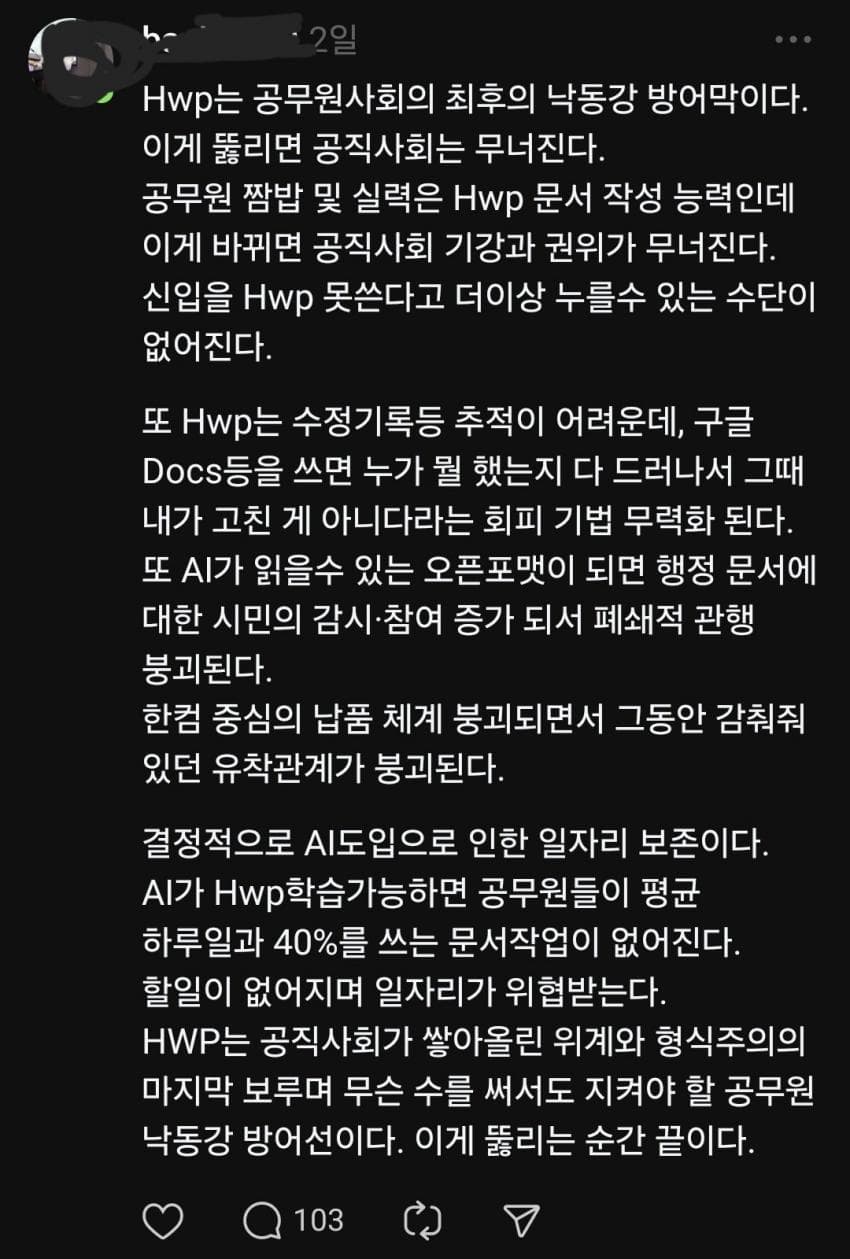Repost this thread with the repost icon
This screenshot has height=1259, width=850.
(x=422, y=1220)
